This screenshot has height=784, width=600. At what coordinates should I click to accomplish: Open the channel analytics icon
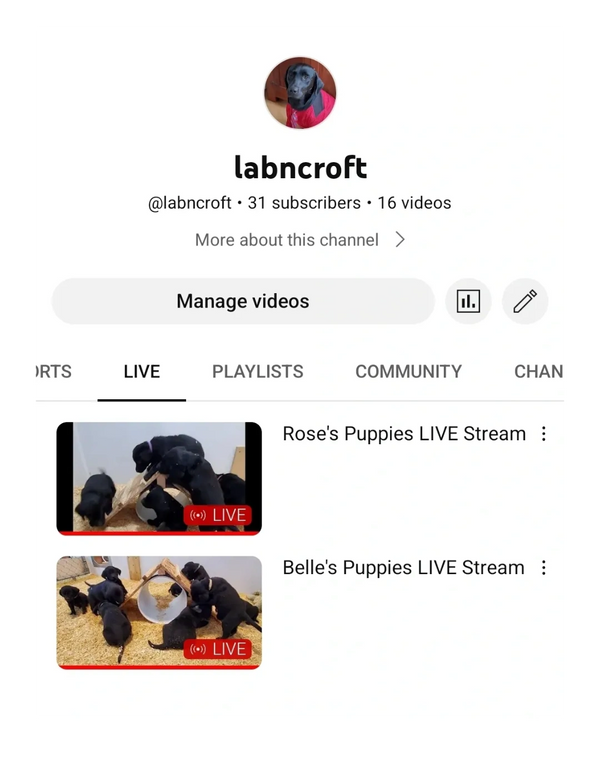pos(468,301)
